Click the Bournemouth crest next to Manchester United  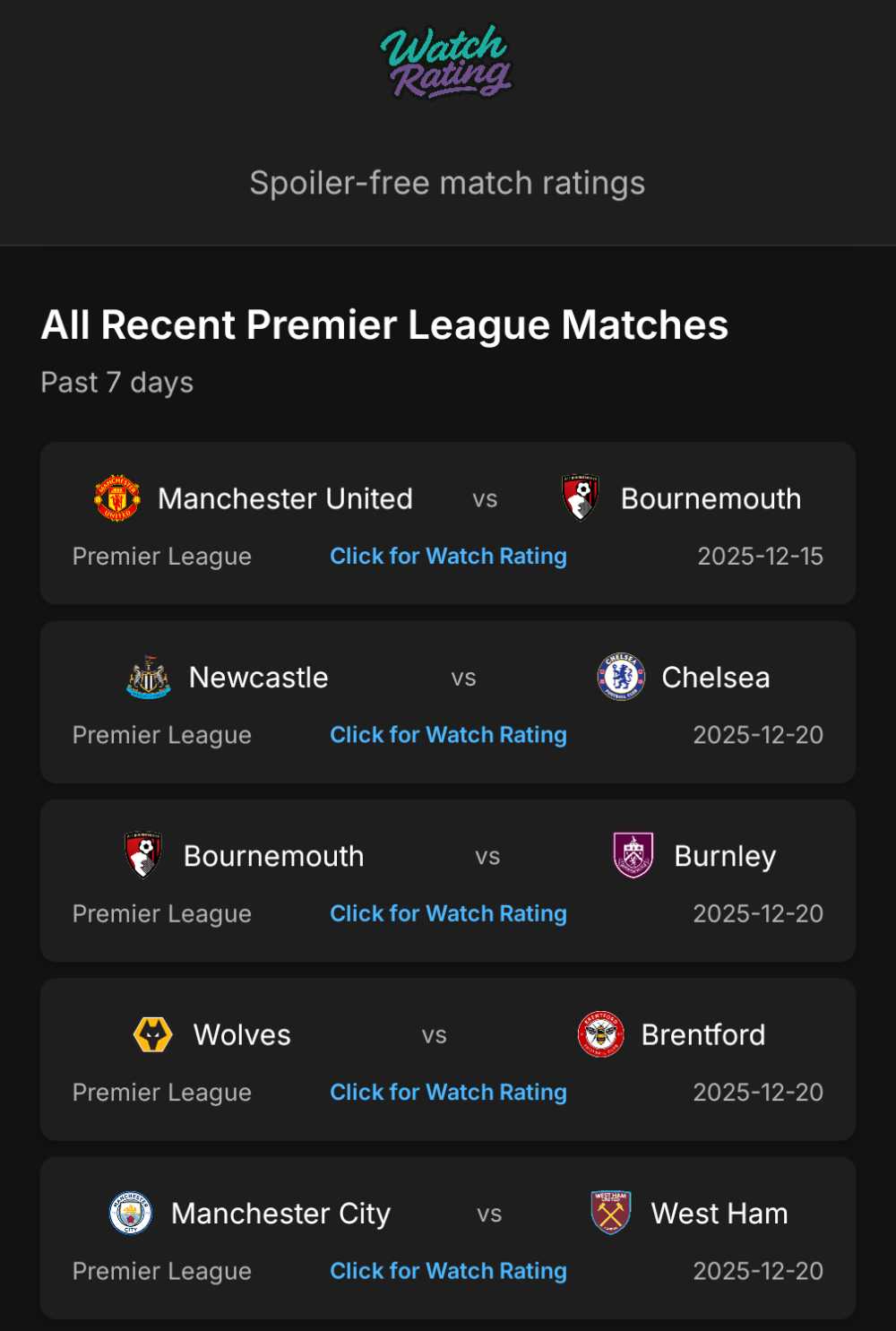click(579, 499)
